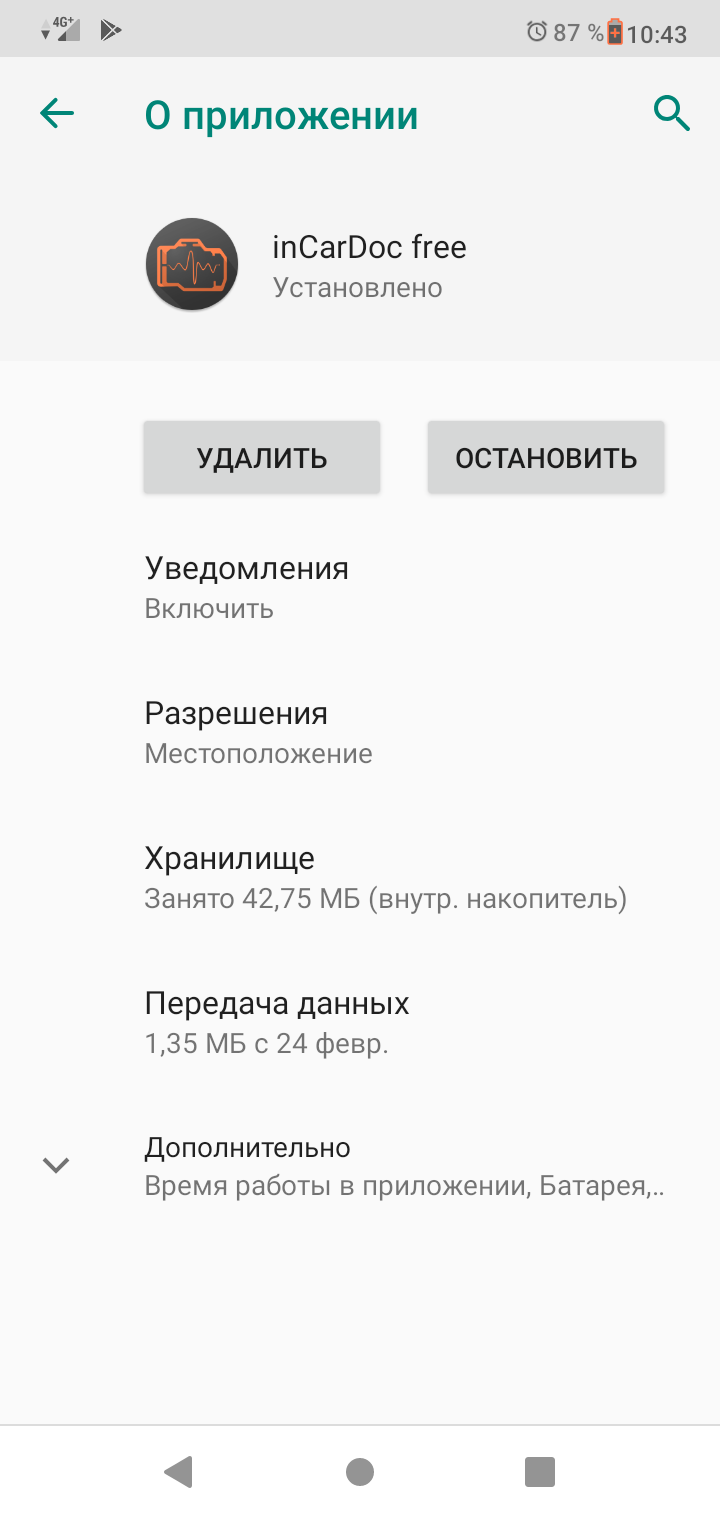Expand the Дополнительно section
This screenshot has height=1520, width=720.
(x=360, y=1165)
